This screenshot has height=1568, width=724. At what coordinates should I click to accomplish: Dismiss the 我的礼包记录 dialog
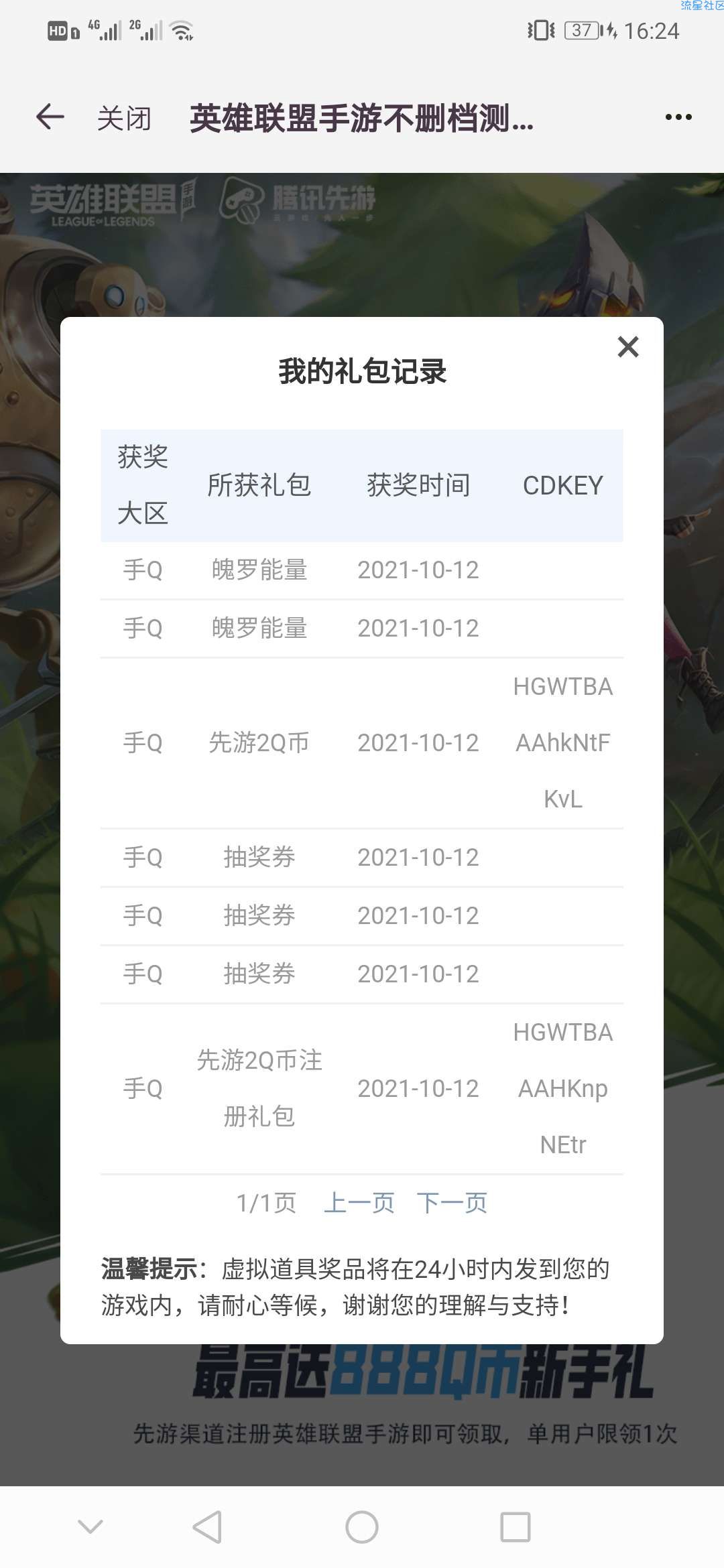(628, 347)
